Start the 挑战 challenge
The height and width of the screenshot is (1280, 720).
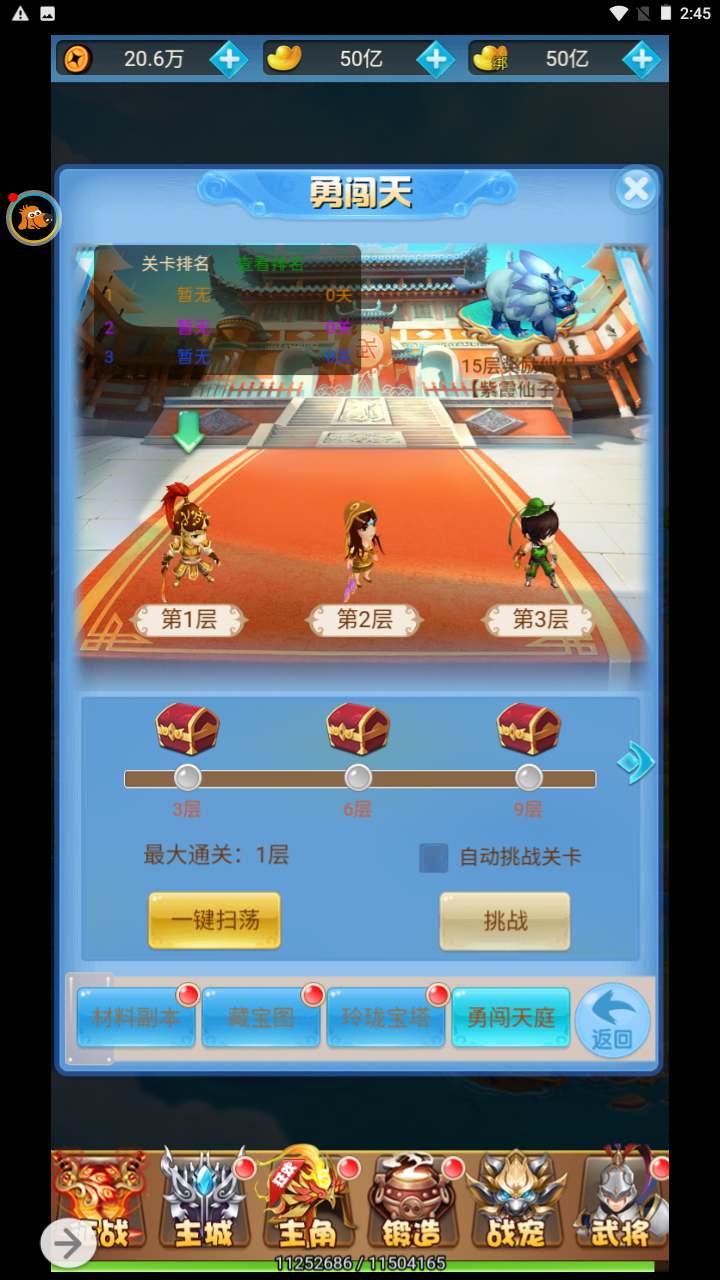(505, 920)
